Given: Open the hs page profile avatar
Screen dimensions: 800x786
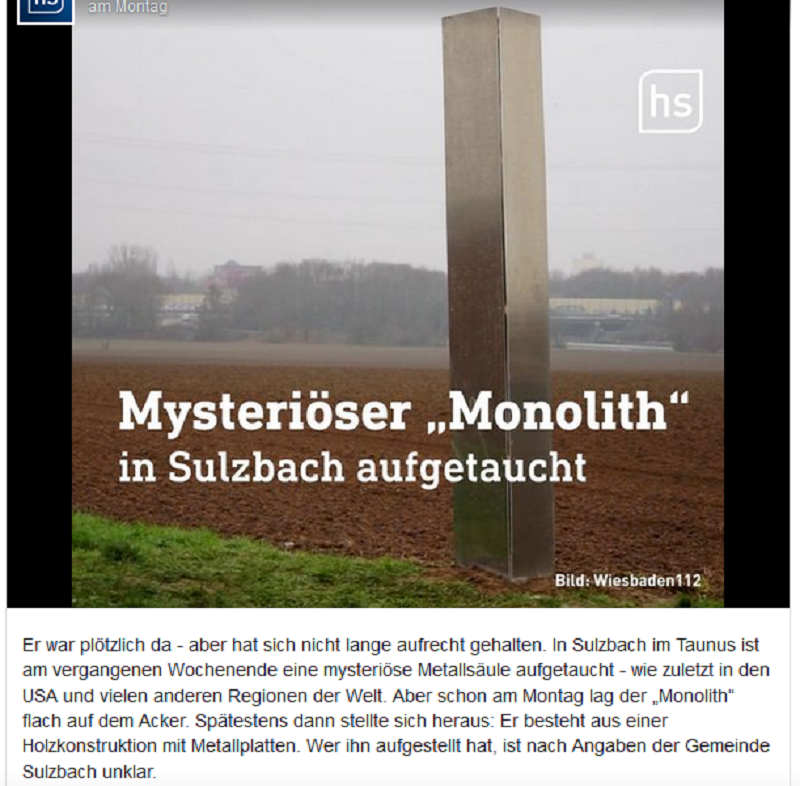Looking at the screenshot, I should tap(45, 9).
